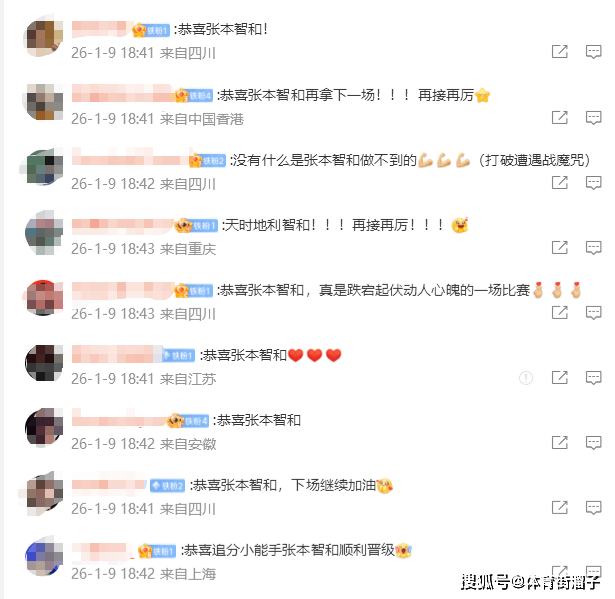Screen dimensions: 615x599
Task: Reply to the 追分小能手 comment
Action: pos(592,573)
